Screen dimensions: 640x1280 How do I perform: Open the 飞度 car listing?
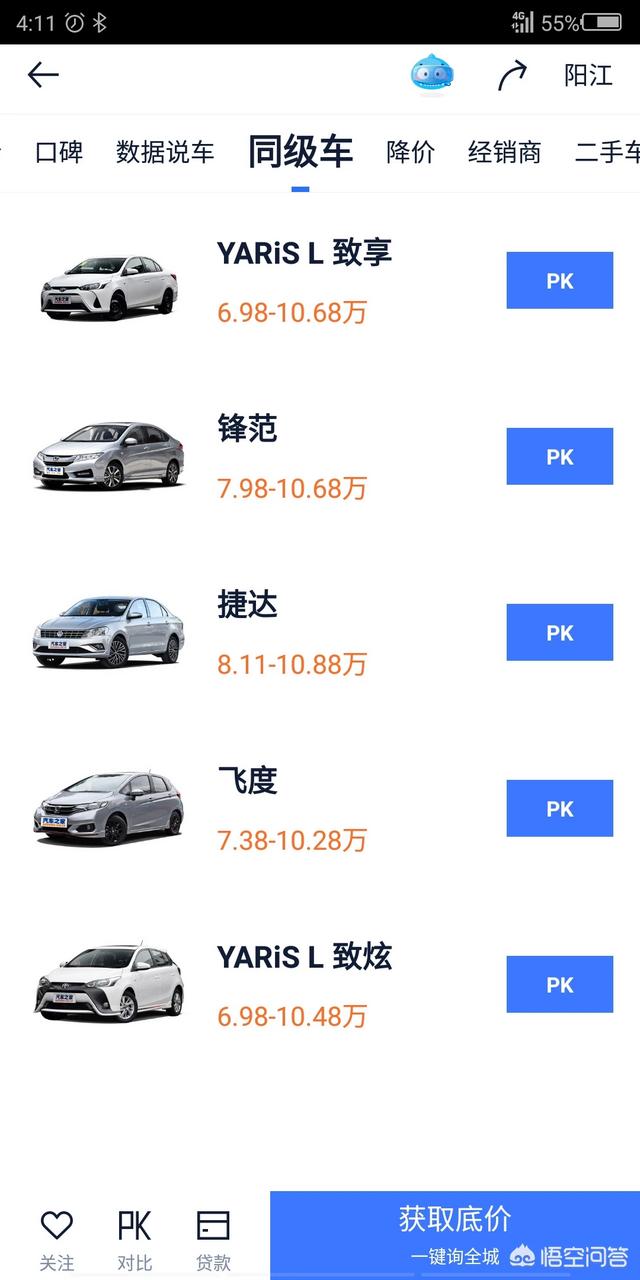320,809
